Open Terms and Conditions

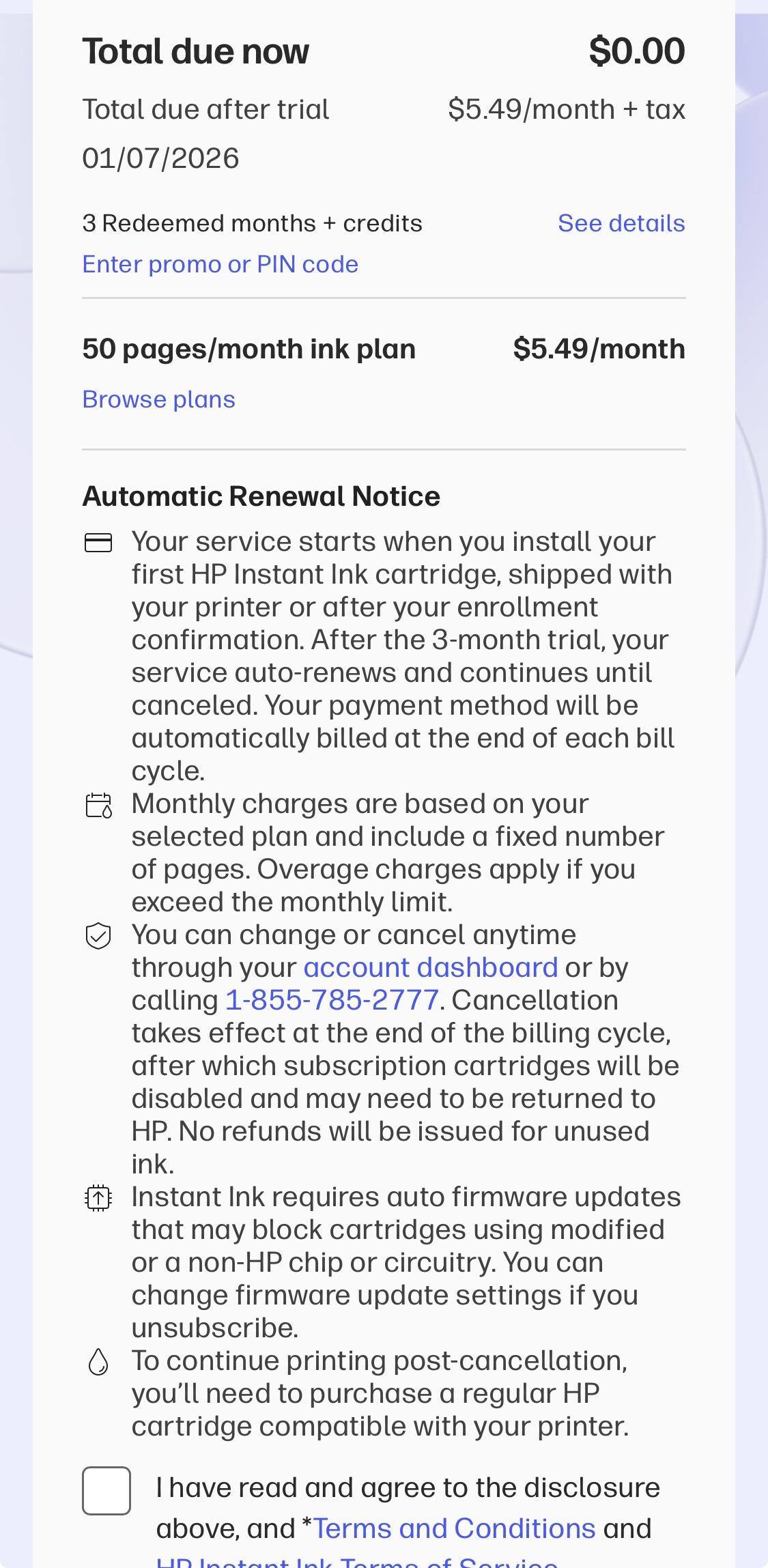pyautogui.click(x=454, y=1528)
